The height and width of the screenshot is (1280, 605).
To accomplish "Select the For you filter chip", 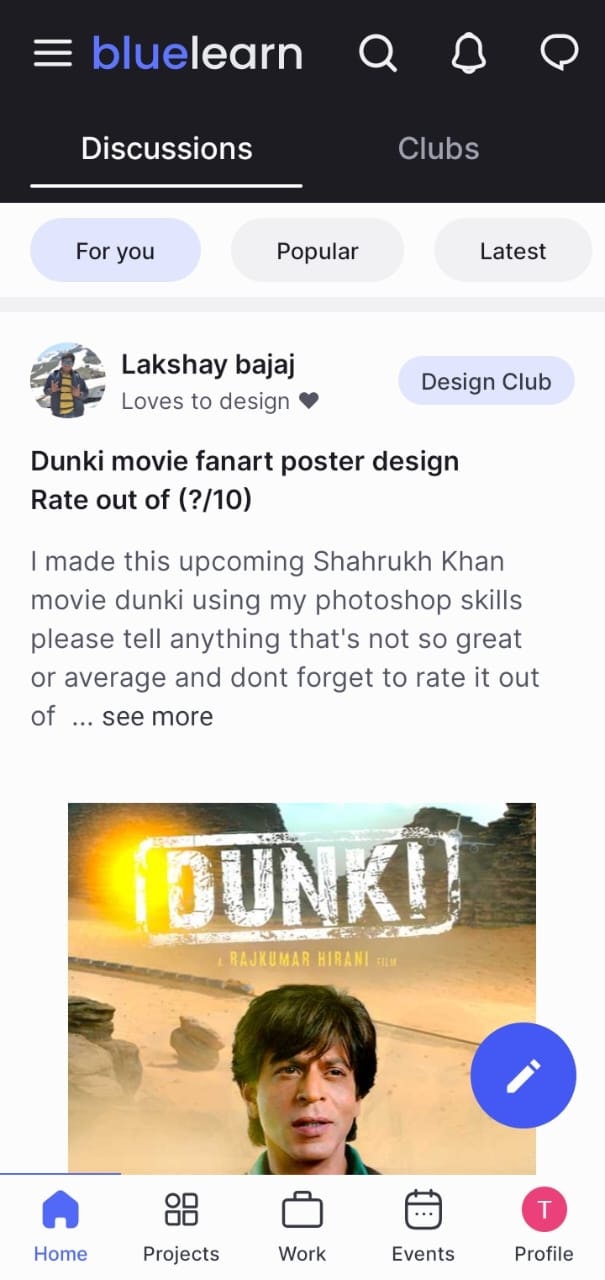I will pyautogui.click(x=115, y=251).
